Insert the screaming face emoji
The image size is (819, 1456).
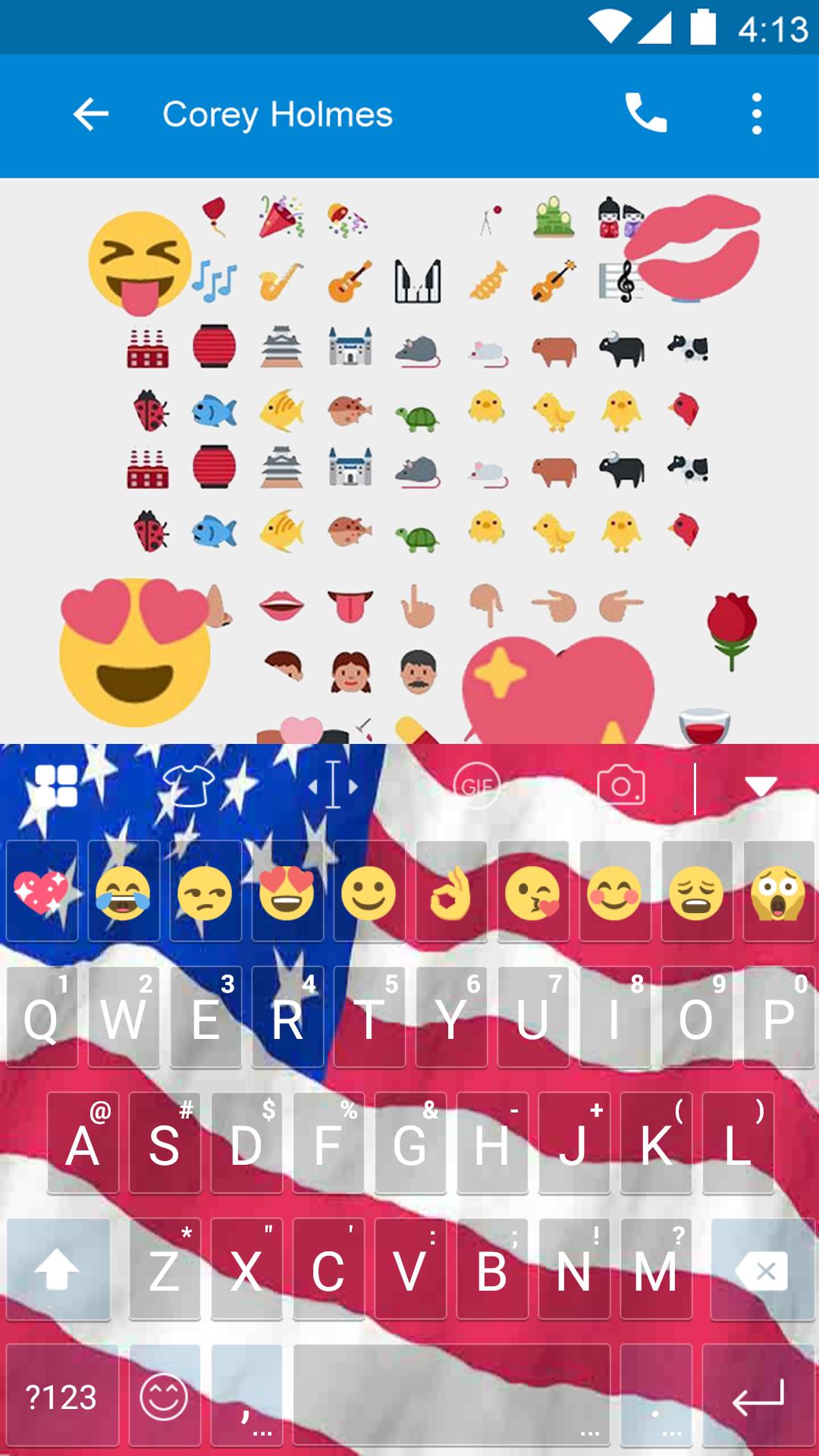pyautogui.click(x=778, y=893)
